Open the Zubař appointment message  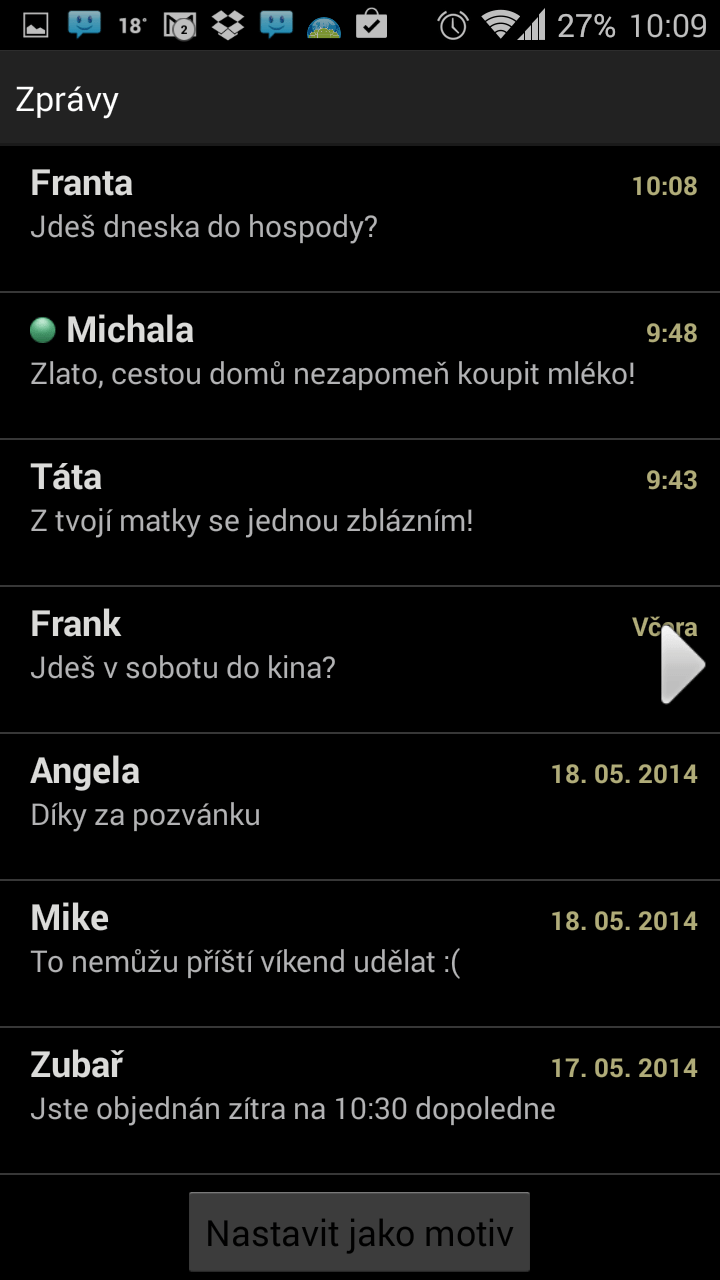(360, 1101)
